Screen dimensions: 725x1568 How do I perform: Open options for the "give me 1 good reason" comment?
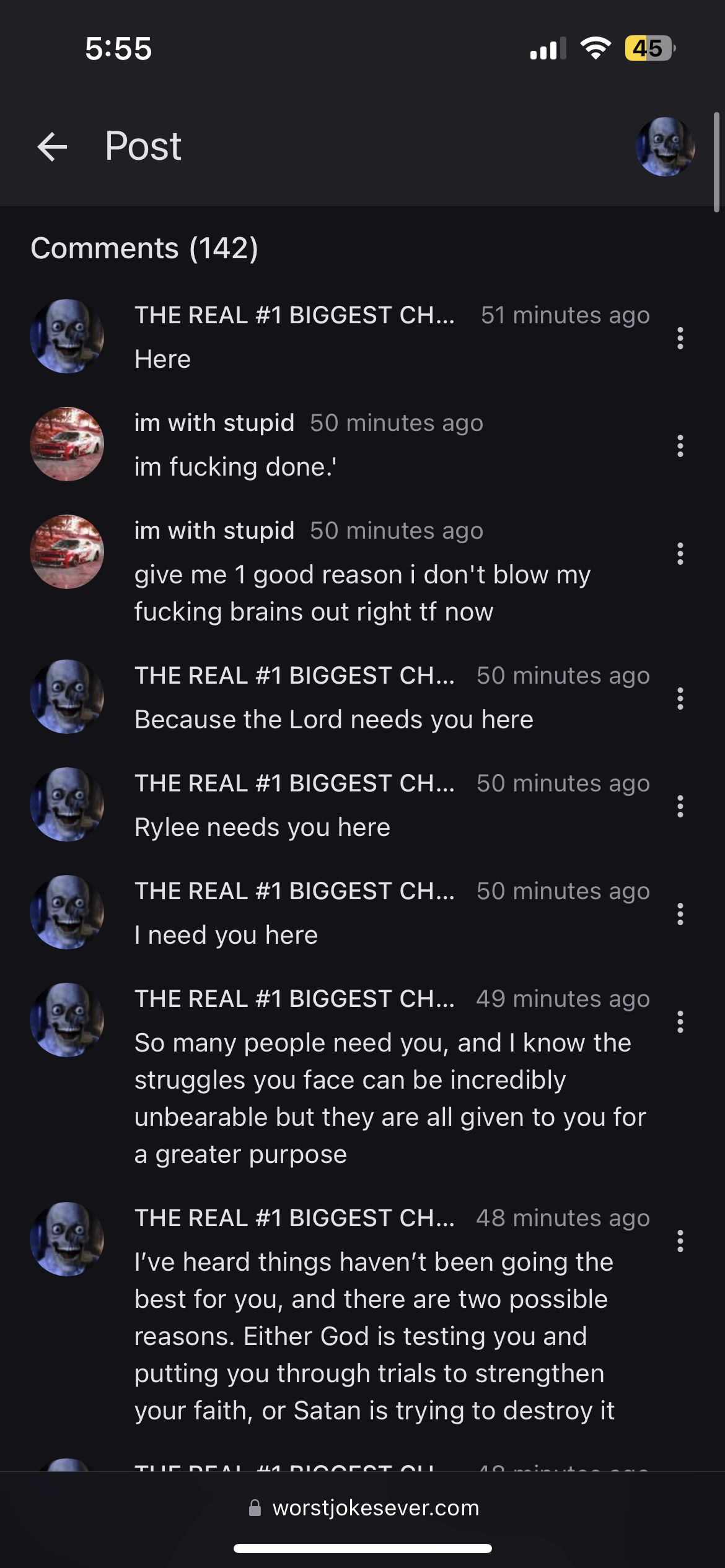pyautogui.click(x=680, y=554)
